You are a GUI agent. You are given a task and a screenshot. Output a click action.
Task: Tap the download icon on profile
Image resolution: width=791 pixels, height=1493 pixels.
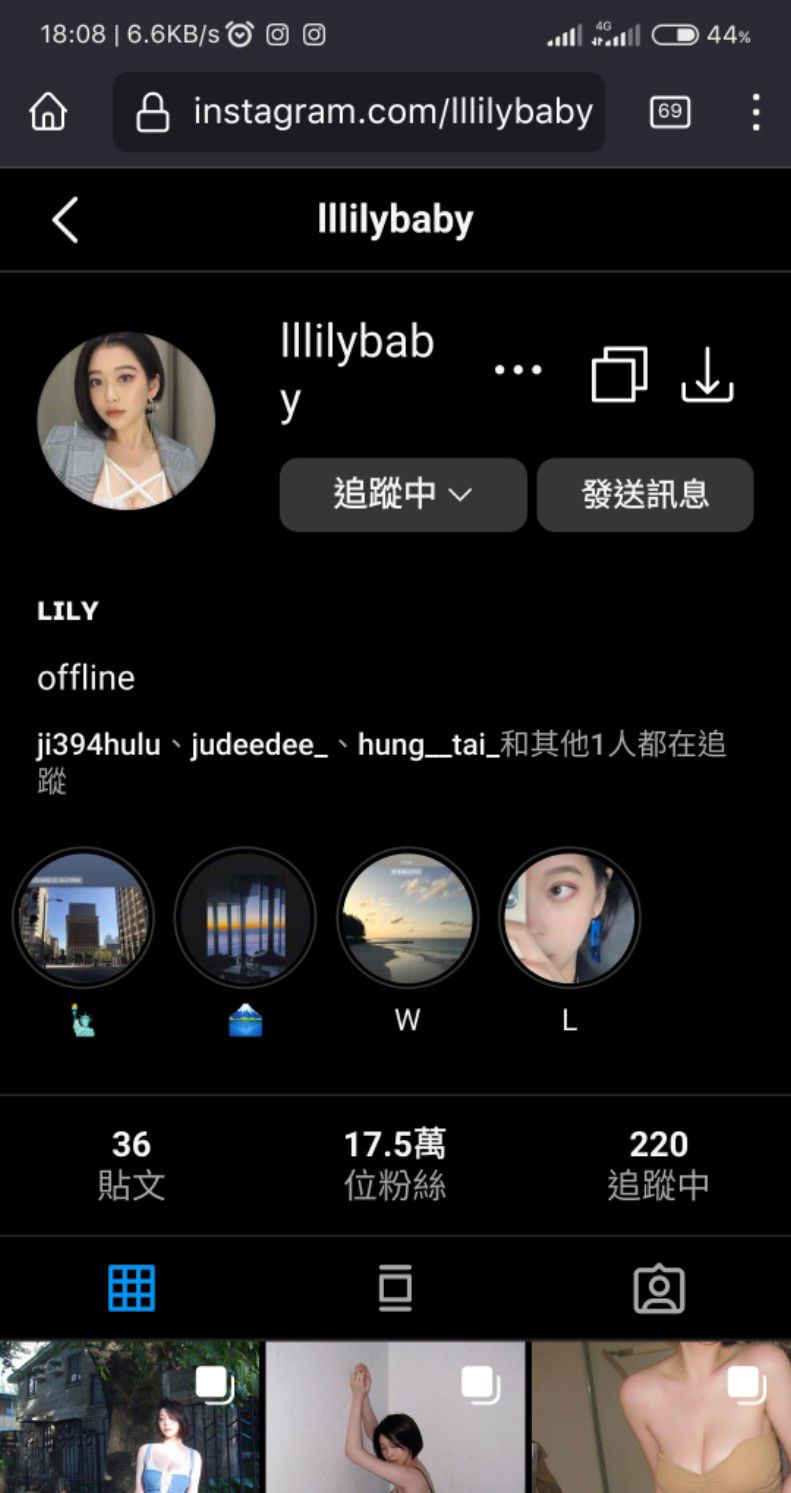point(707,375)
